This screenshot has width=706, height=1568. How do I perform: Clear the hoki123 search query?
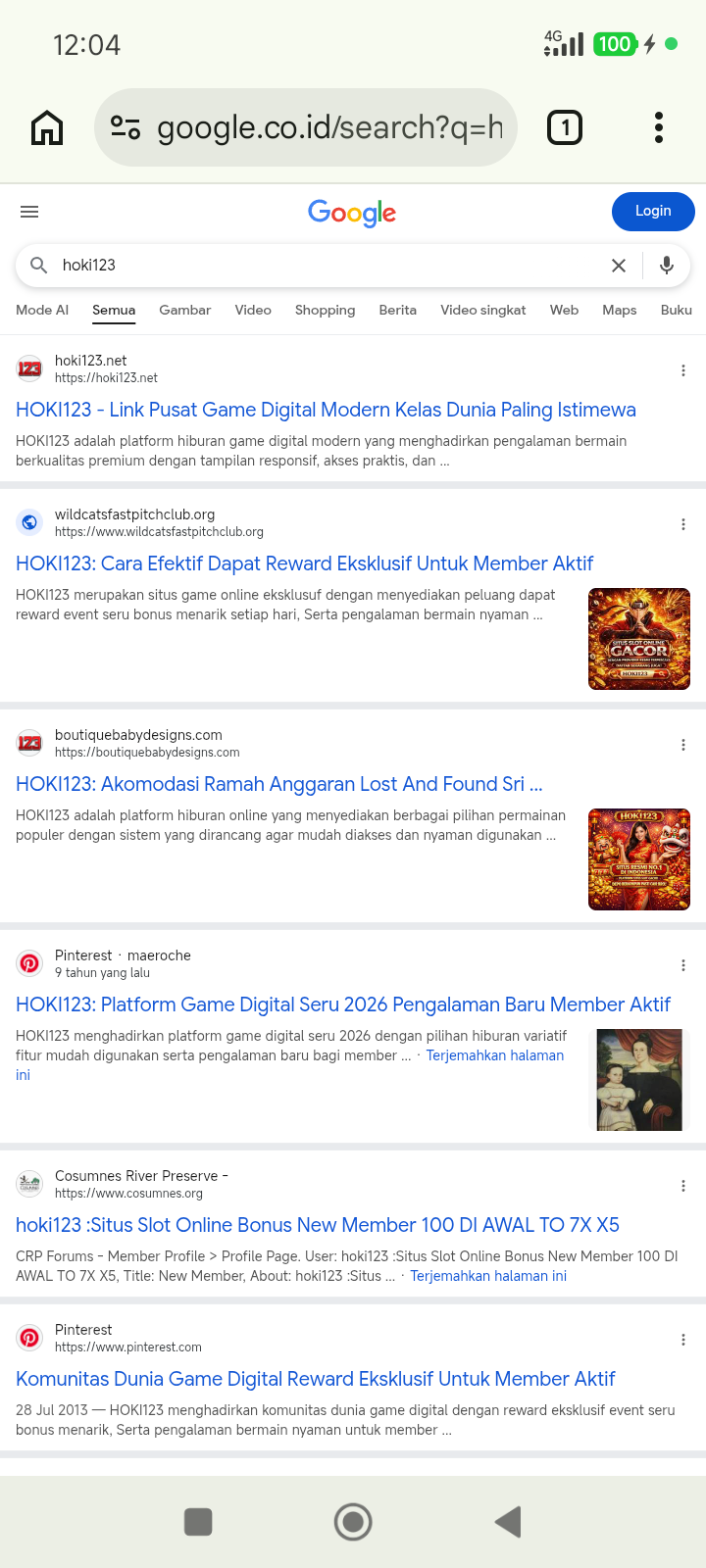click(x=619, y=266)
